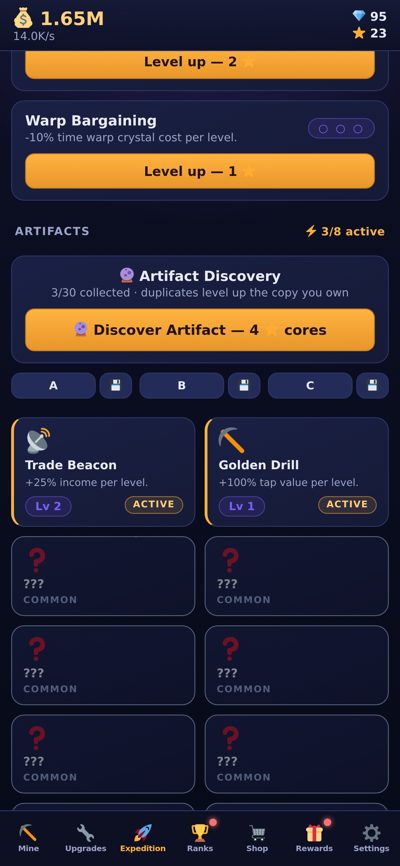Switch to the Rewards tab
Image resolution: width=400 pixels, height=866 pixels.
point(314,838)
